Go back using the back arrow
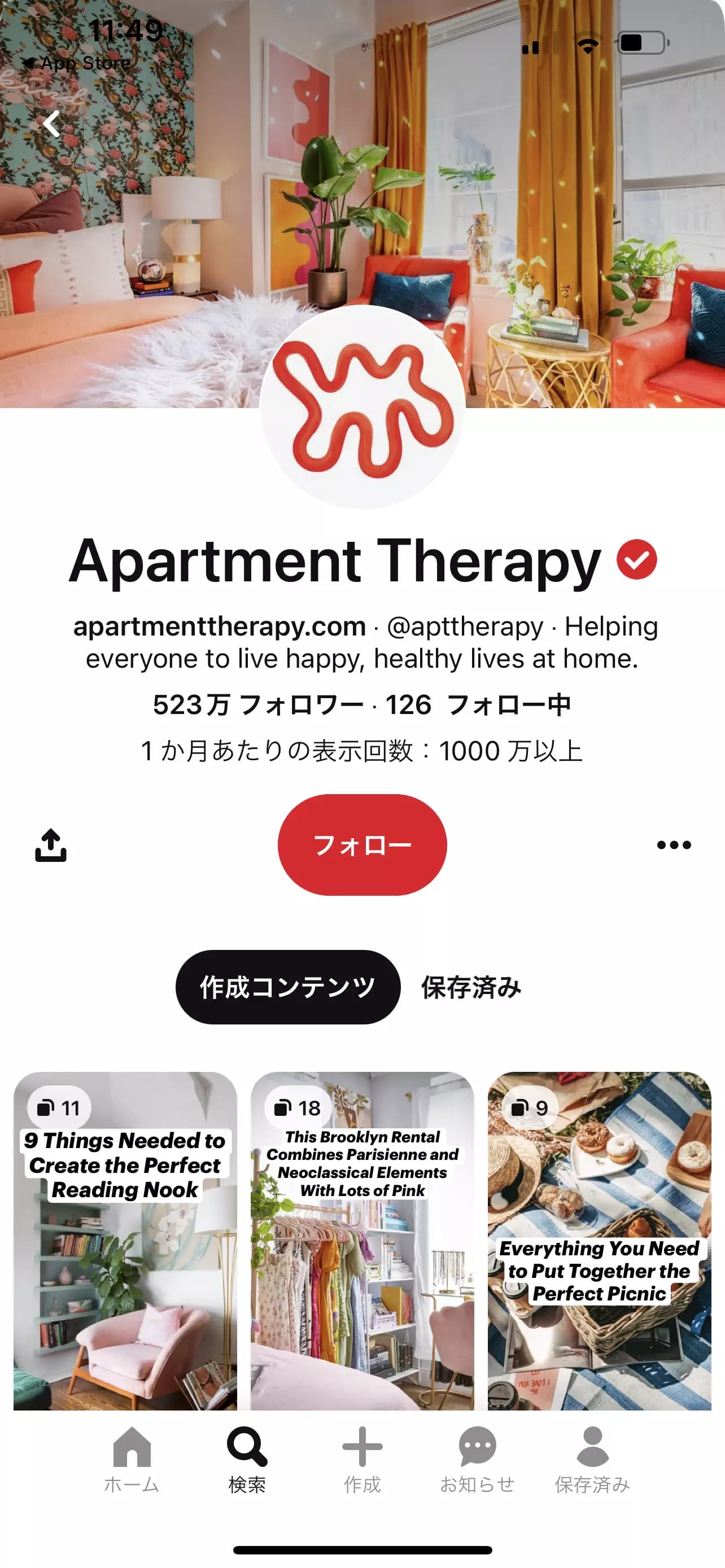The width and height of the screenshot is (725, 1568). pyautogui.click(x=52, y=124)
